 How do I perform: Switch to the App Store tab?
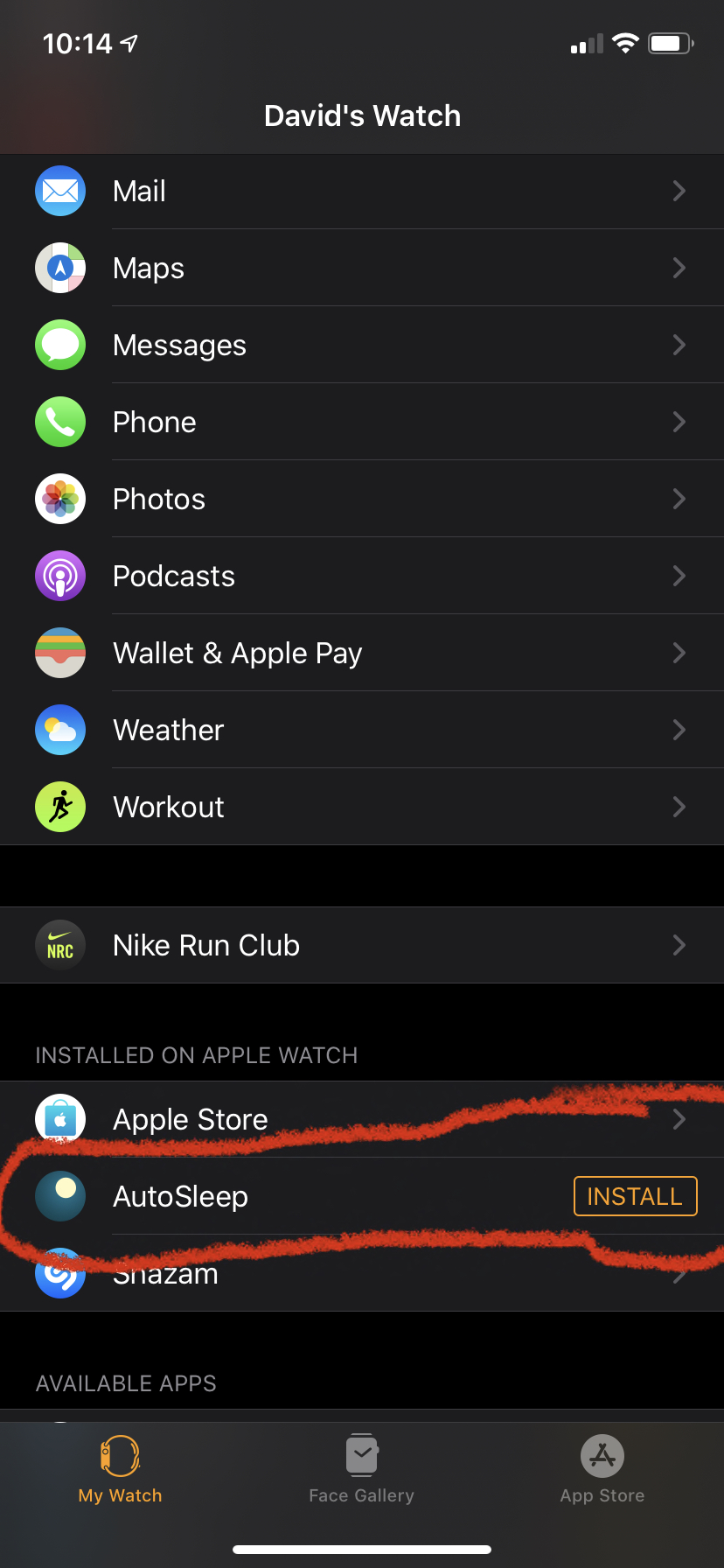(602, 1469)
